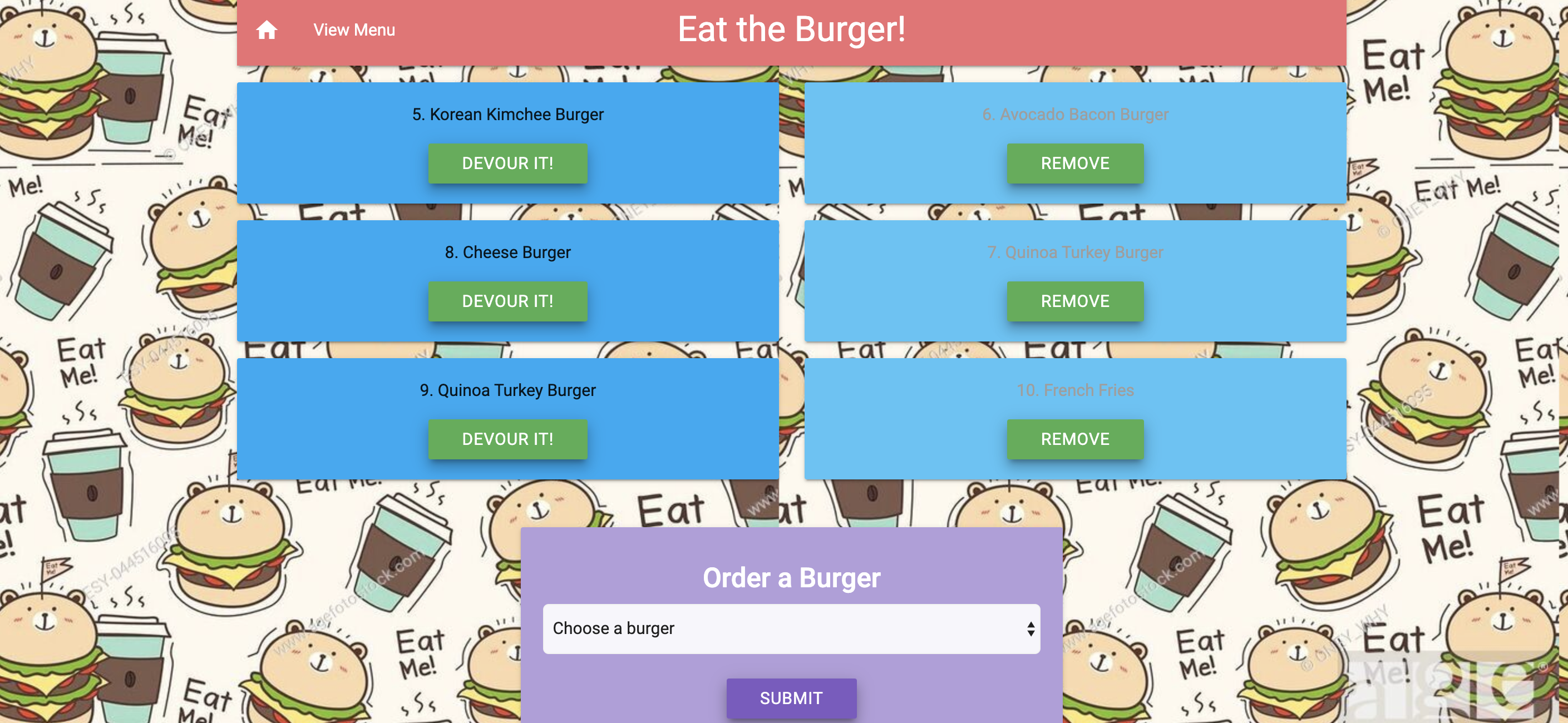Expand the Choose a burger dropdown

pyautogui.click(x=791, y=628)
